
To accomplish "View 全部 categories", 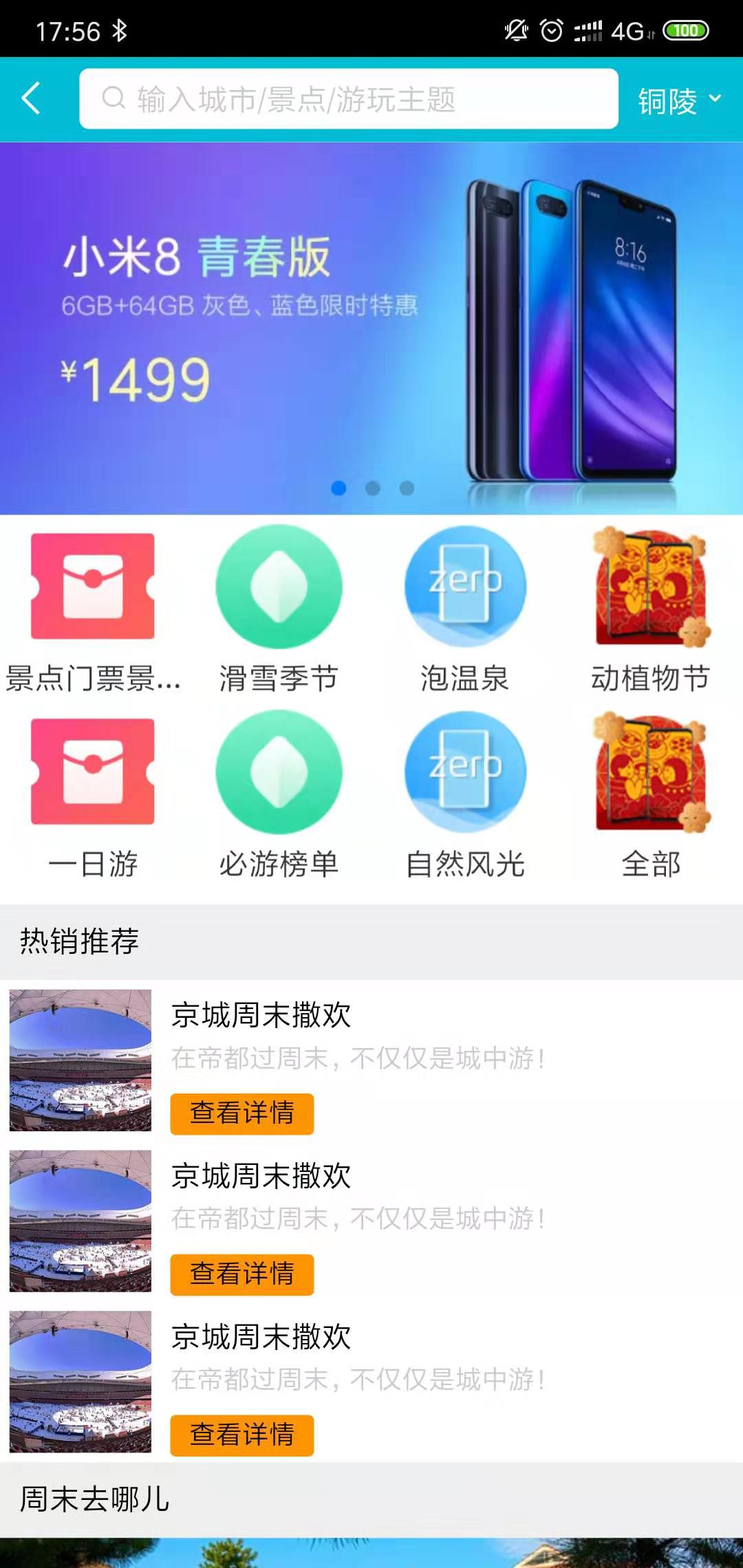I will [x=651, y=795].
